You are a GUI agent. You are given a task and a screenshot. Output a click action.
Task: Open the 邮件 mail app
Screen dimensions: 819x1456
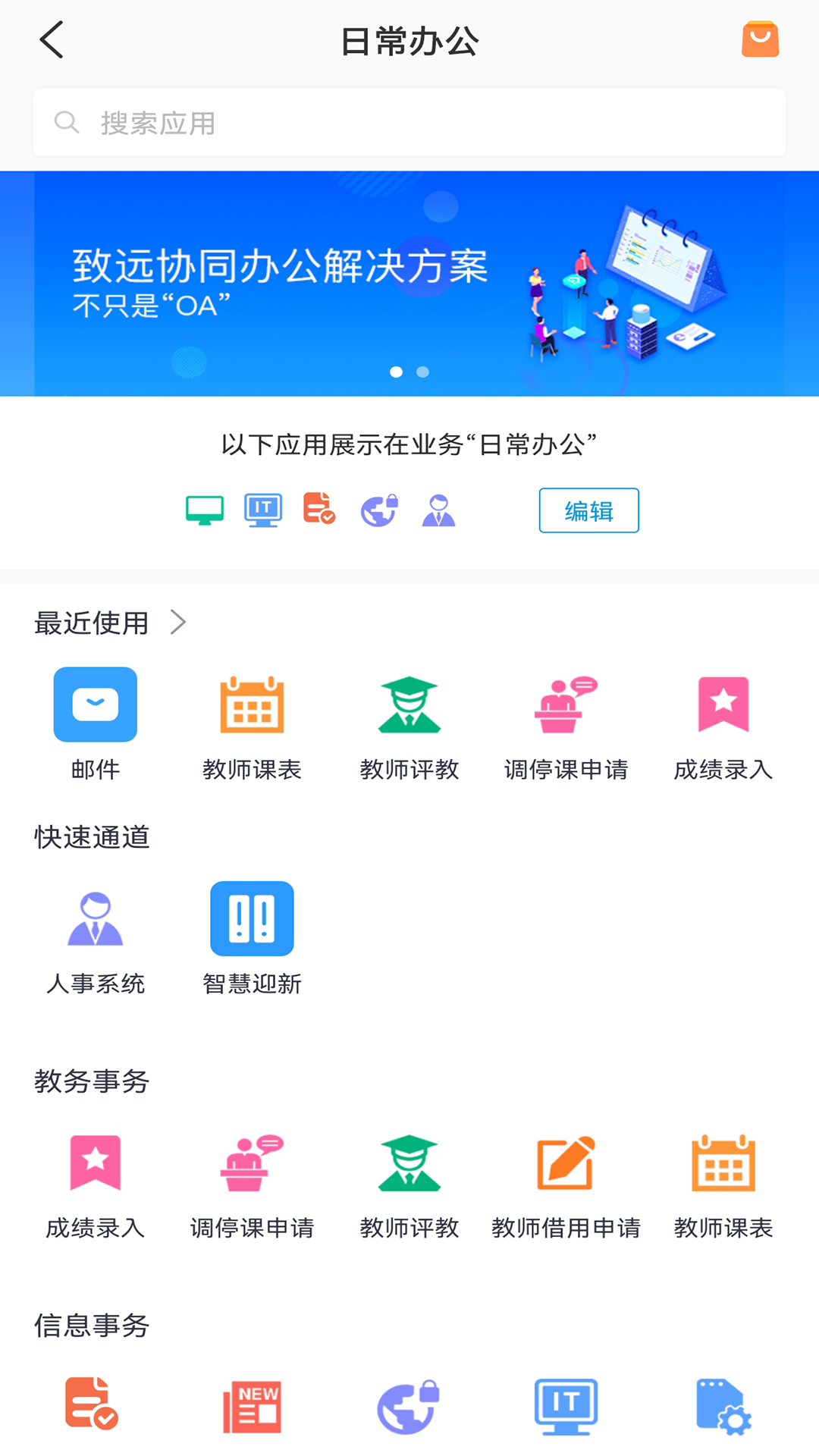tap(95, 704)
